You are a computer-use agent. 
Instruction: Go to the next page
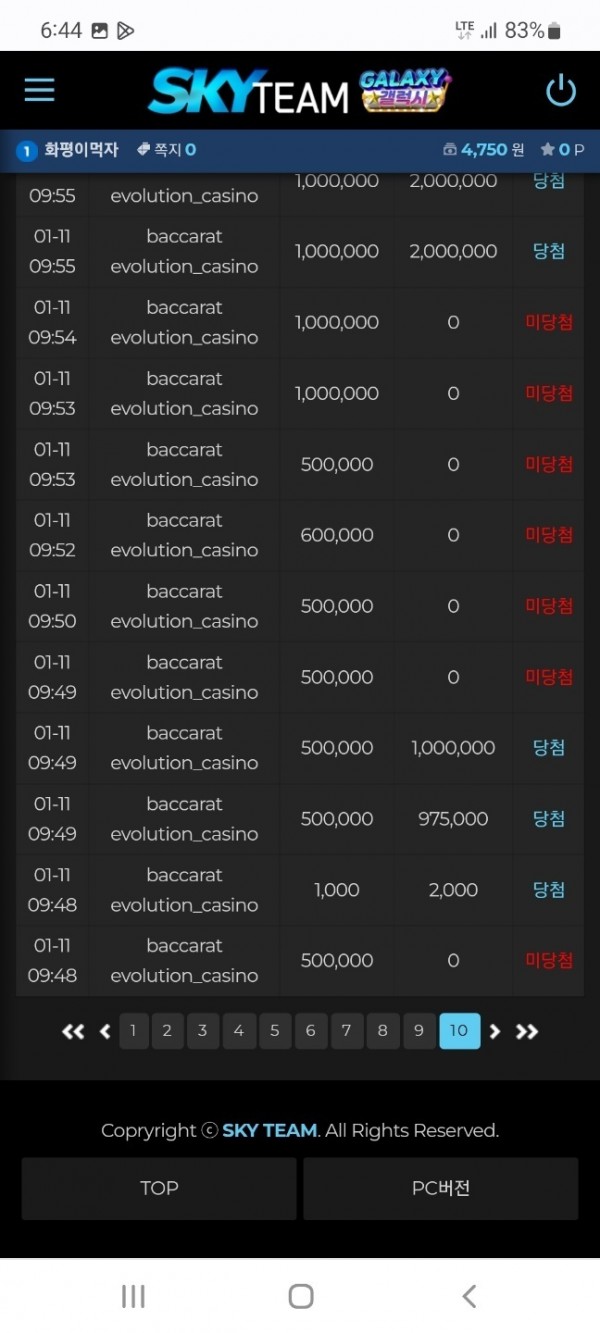pos(495,1031)
